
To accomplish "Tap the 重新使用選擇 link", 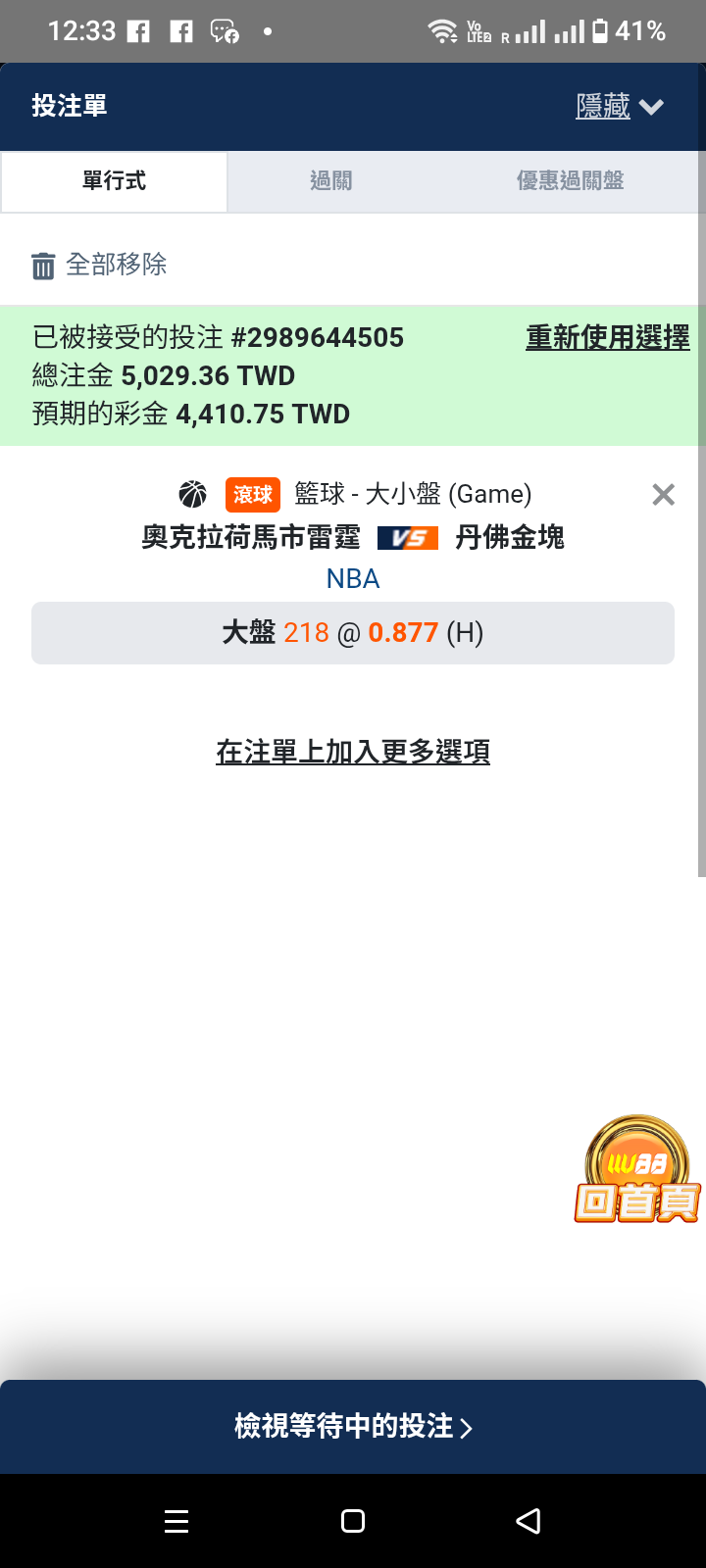I will pyautogui.click(x=607, y=337).
